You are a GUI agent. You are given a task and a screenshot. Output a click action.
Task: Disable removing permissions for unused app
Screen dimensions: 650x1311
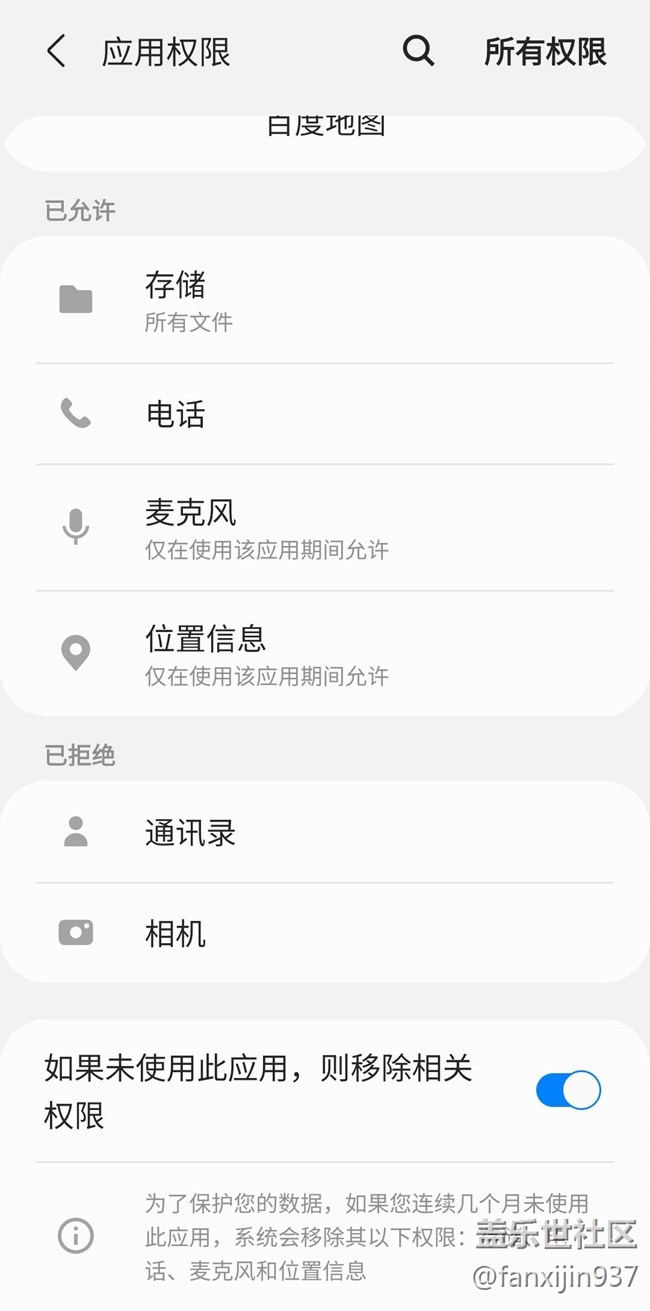(x=568, y=1090)
